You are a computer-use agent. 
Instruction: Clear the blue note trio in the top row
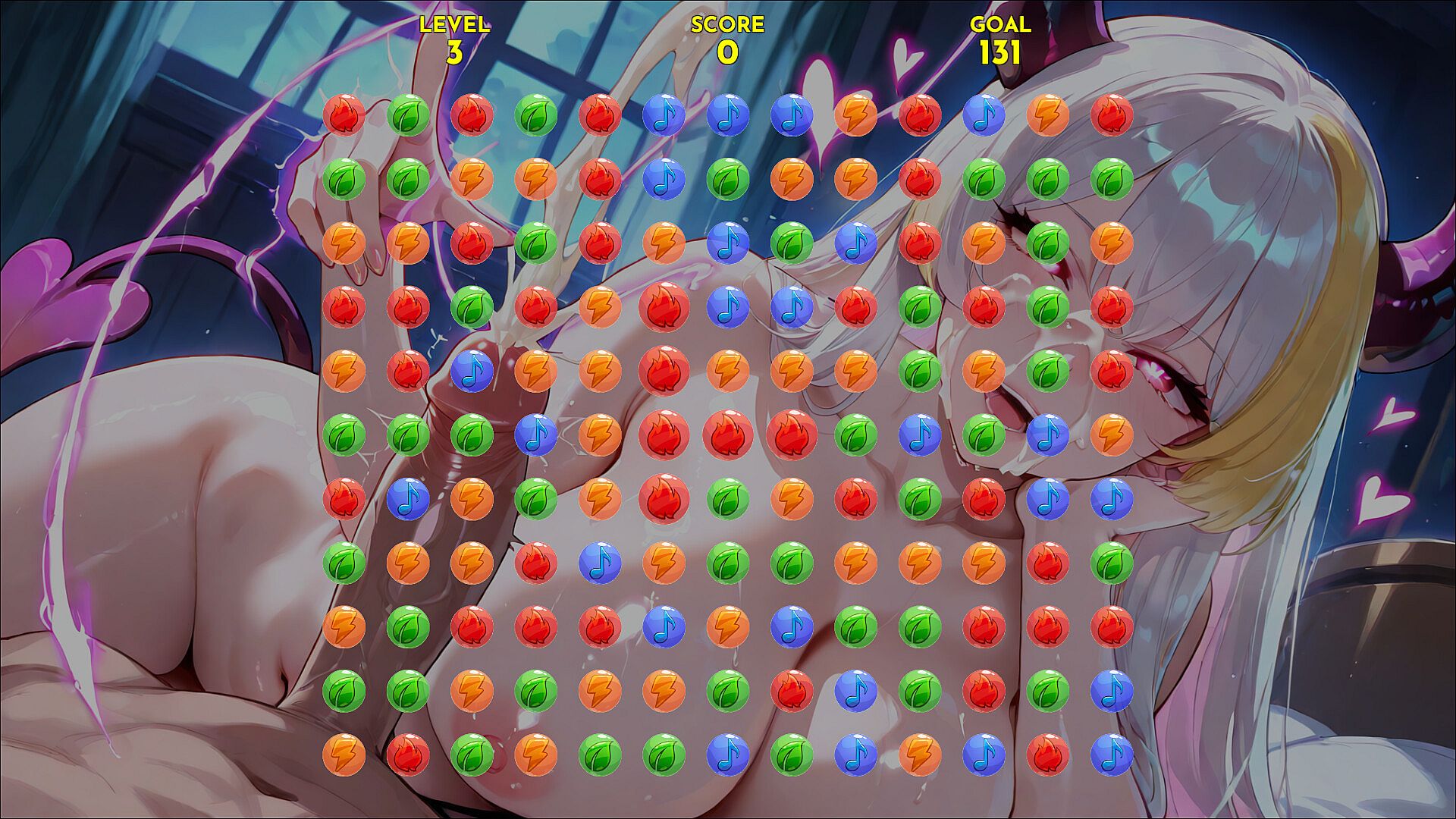point(728,115)
